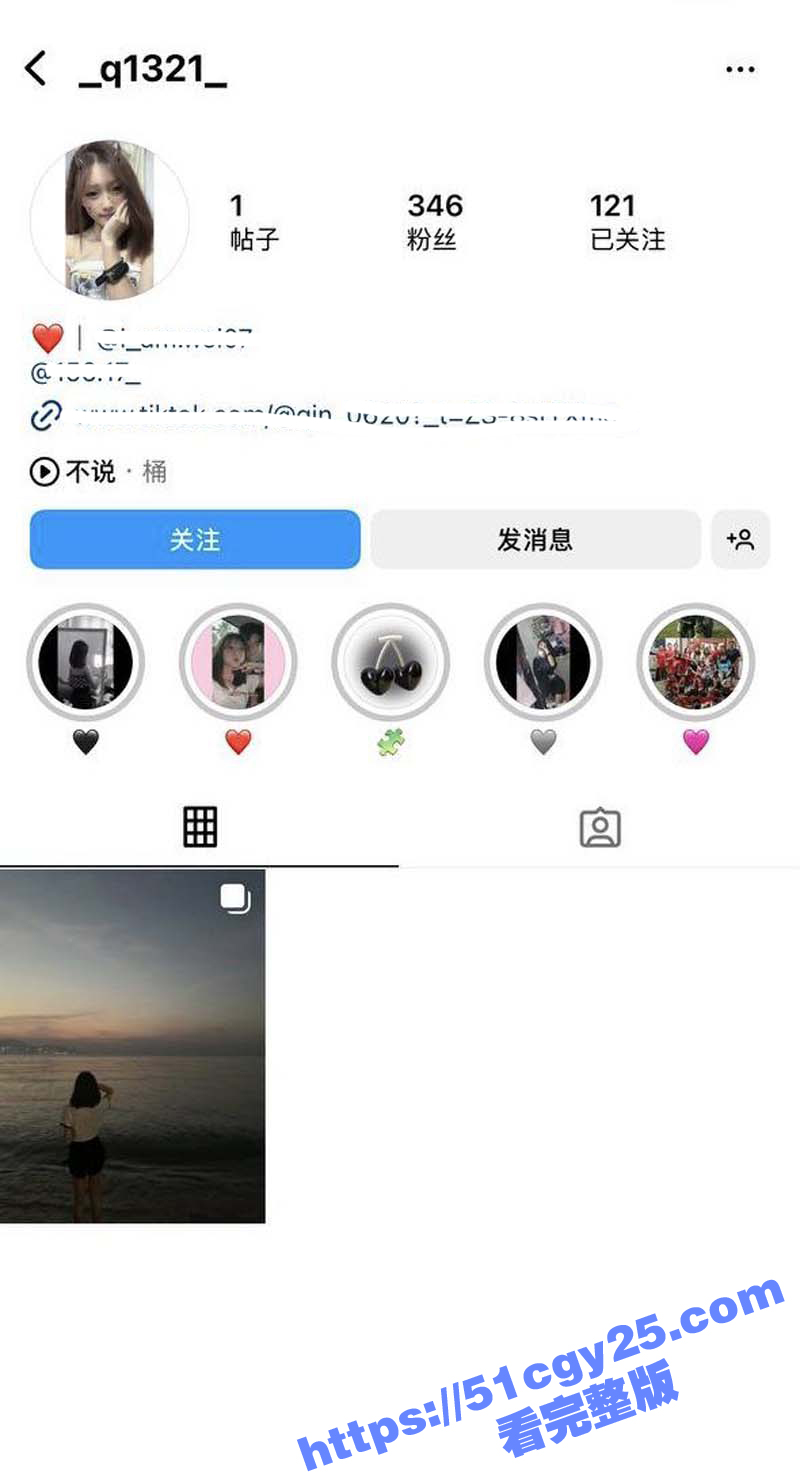Tap the suggested people add-person icon

click(x=741, y=540)
